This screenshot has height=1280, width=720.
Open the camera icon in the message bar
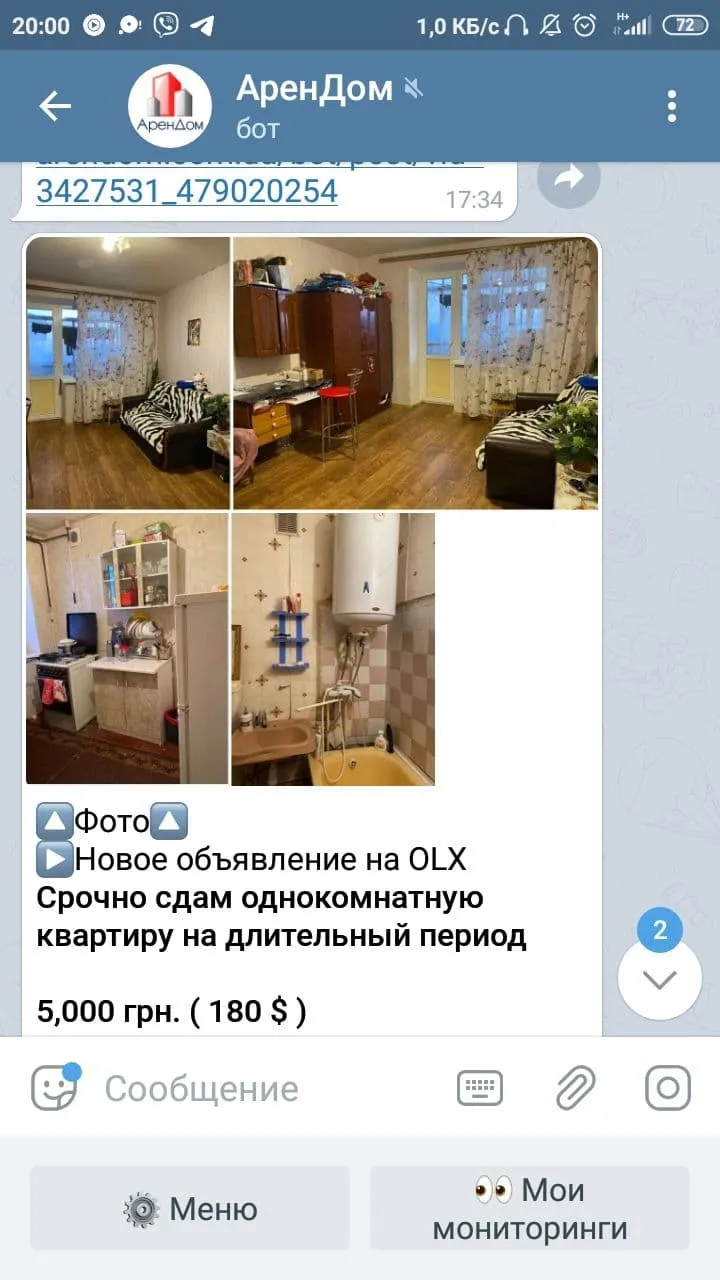667,1088
